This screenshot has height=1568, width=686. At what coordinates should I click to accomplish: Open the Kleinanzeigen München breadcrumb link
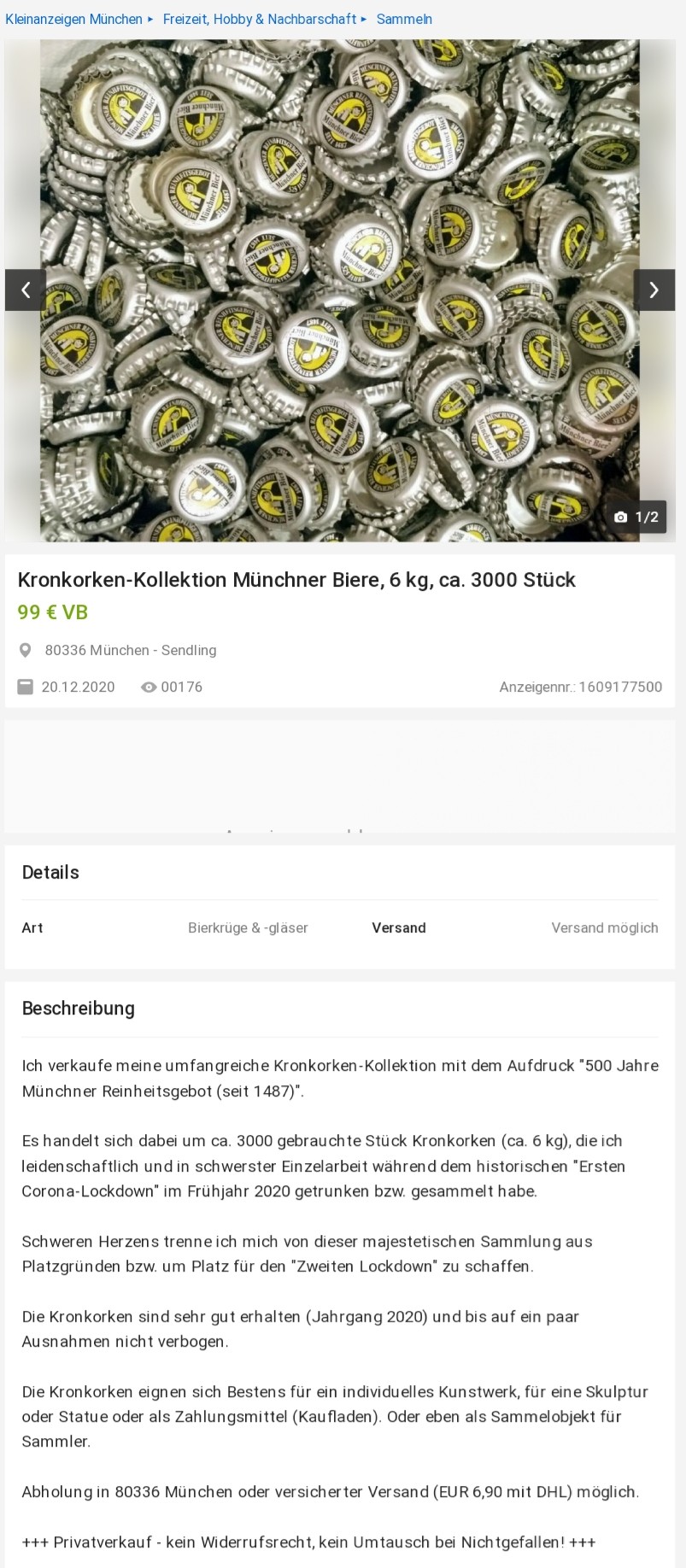tap(73, 19)
